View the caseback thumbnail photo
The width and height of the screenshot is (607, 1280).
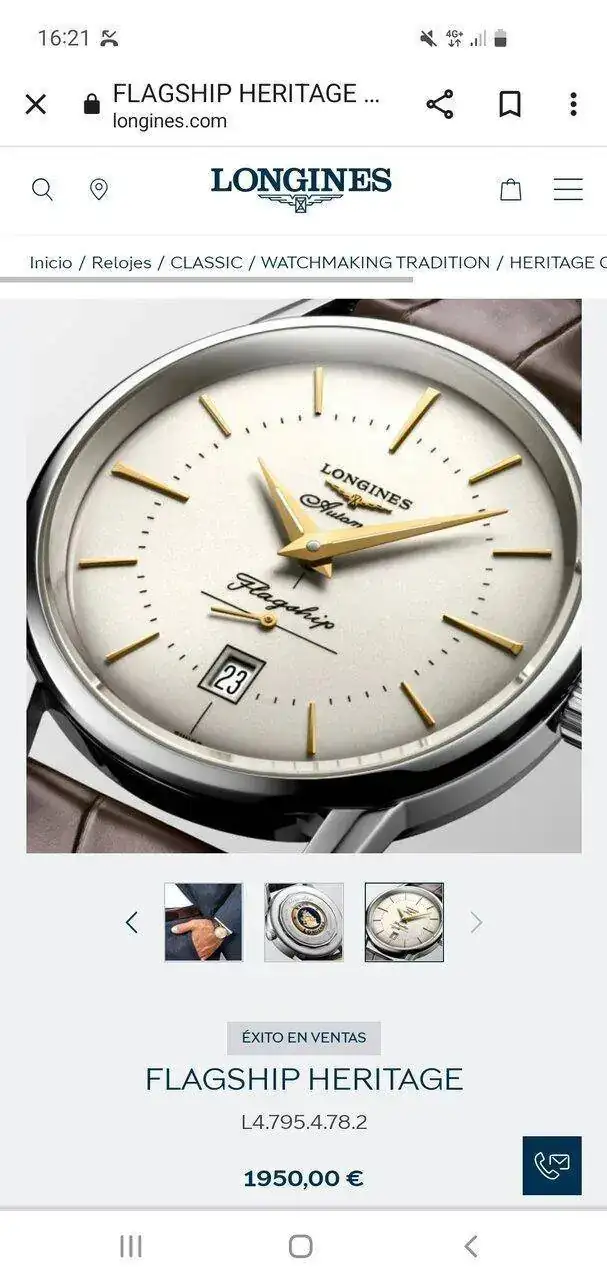[x=304, y=922]
